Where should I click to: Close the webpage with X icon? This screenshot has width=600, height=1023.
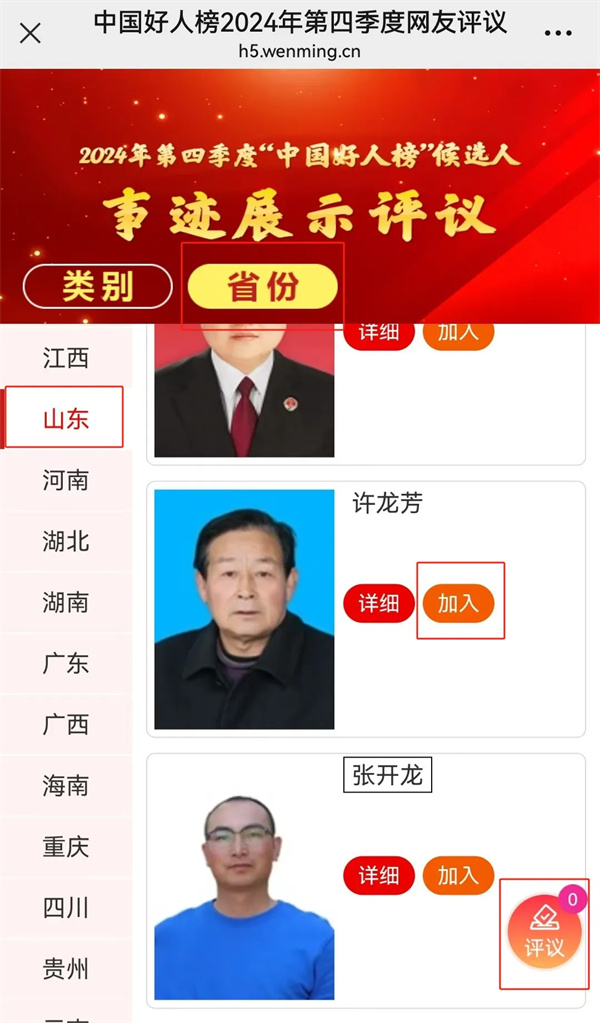pos(31,33)
